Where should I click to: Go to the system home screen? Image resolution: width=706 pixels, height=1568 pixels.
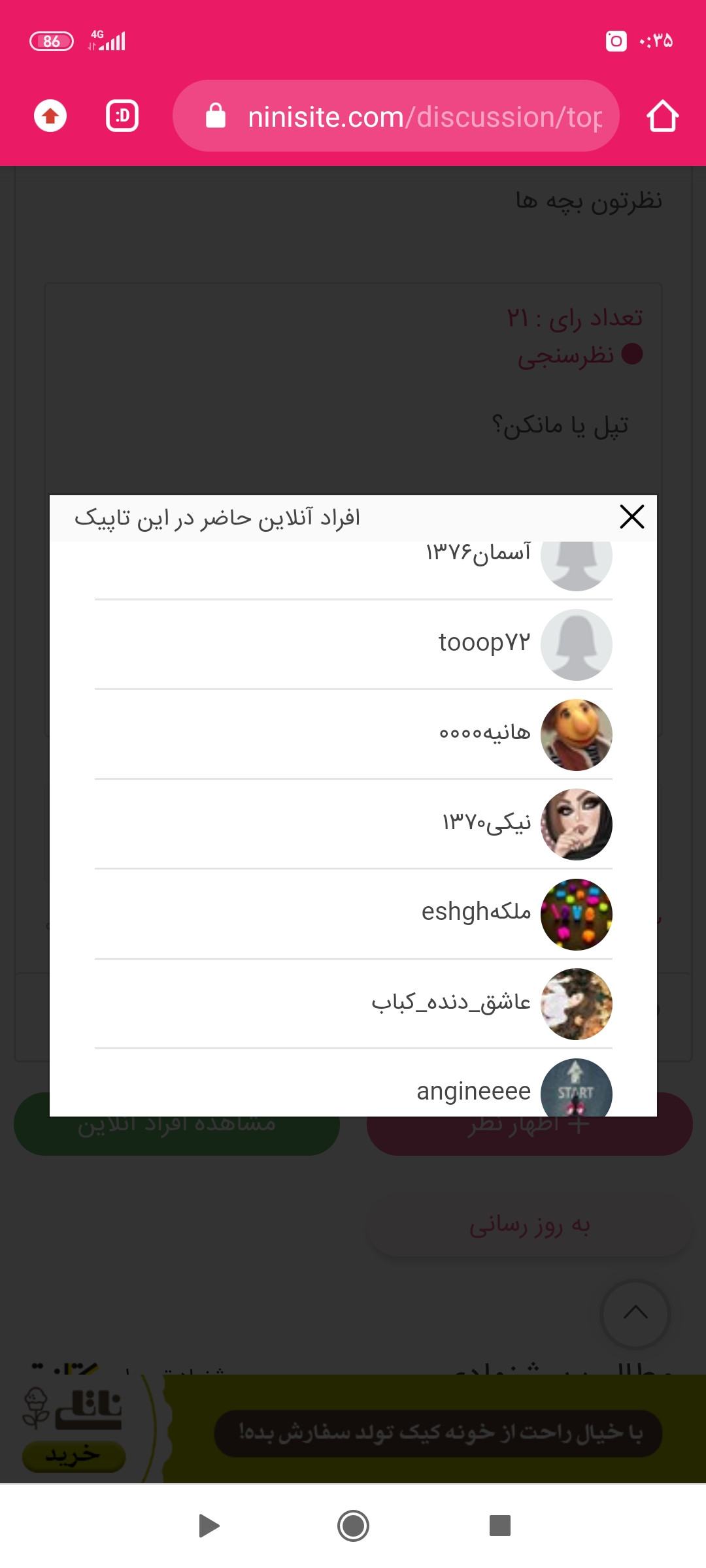(353, 1526)
